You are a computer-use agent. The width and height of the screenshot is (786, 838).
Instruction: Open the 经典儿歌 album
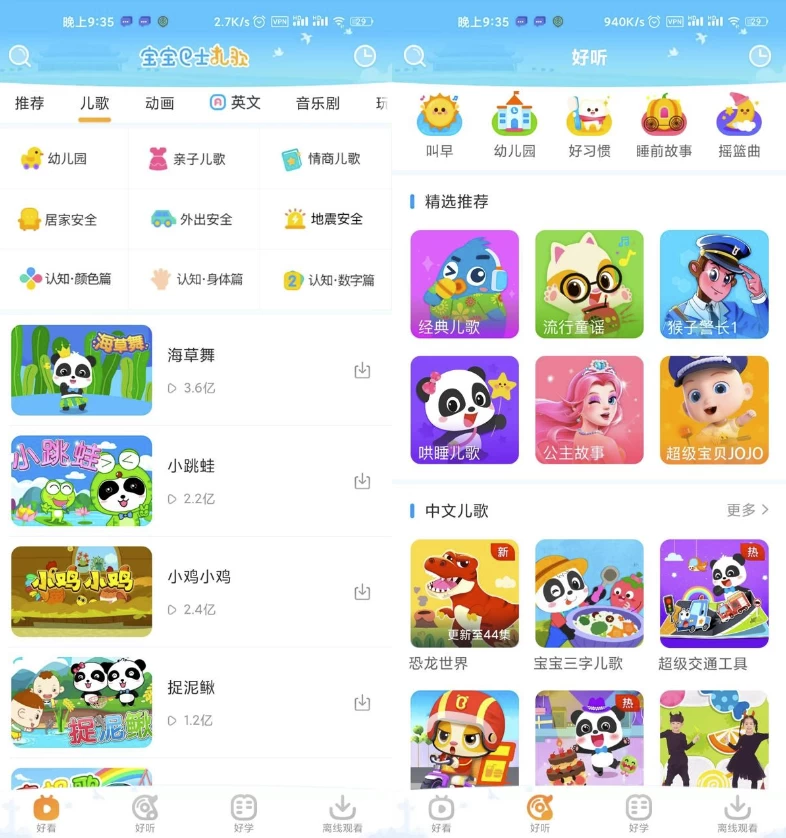pyautogui.click(x=465, y=285)
